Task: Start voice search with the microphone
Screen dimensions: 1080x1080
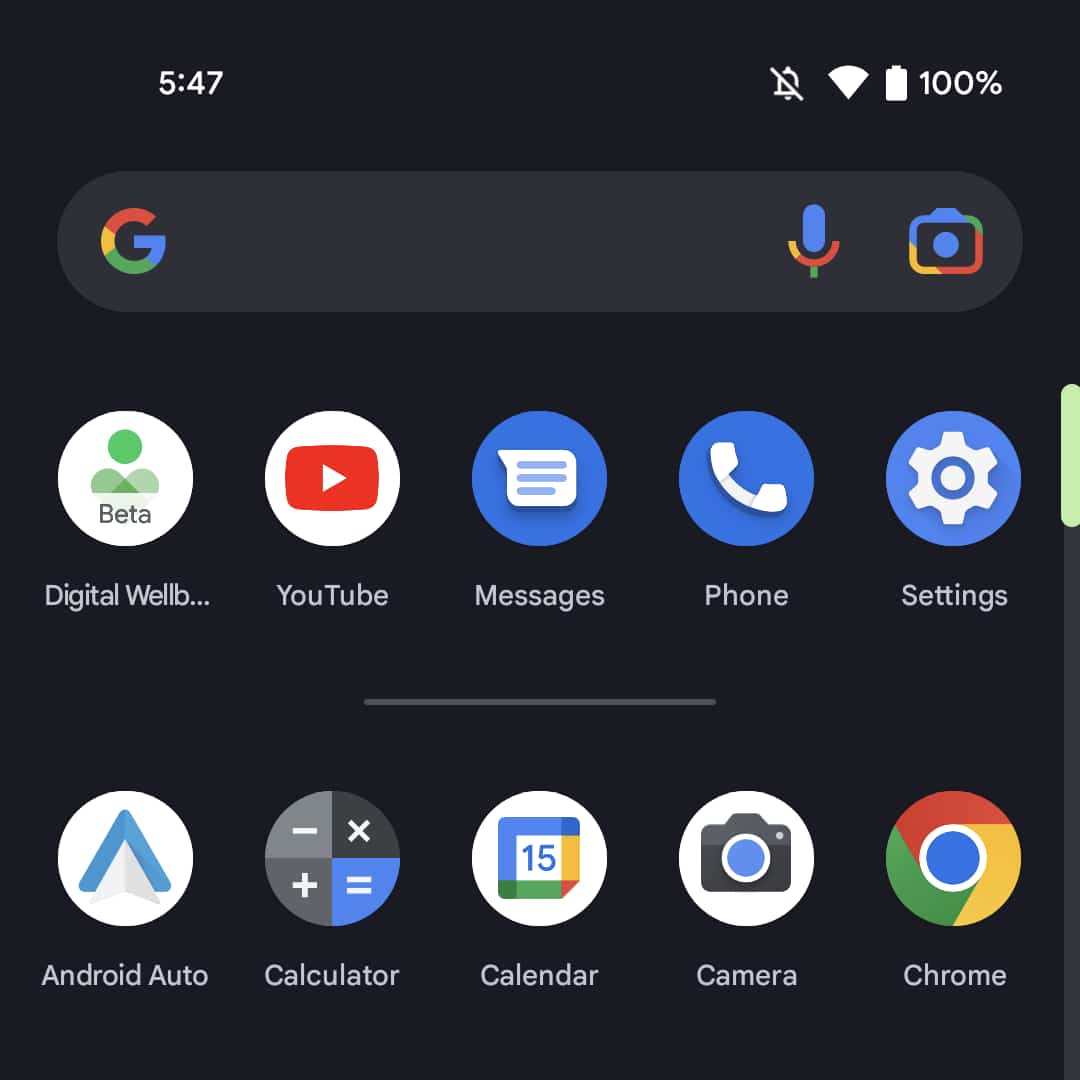Action: click(x=813, y=241)
